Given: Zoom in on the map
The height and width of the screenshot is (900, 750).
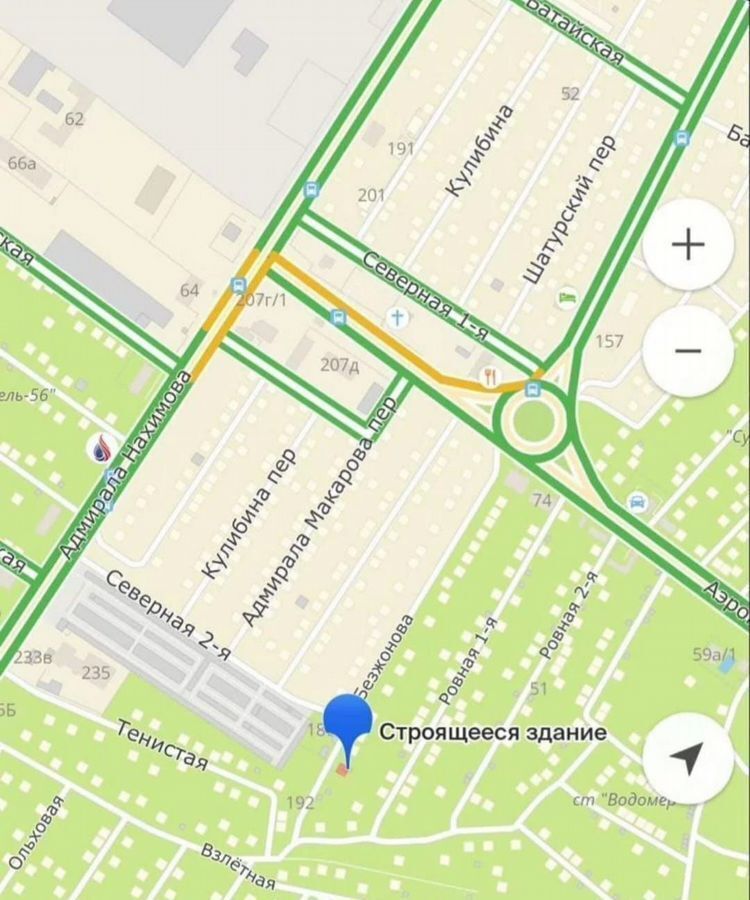Looking at the screenshot, I should coord(688,245).
